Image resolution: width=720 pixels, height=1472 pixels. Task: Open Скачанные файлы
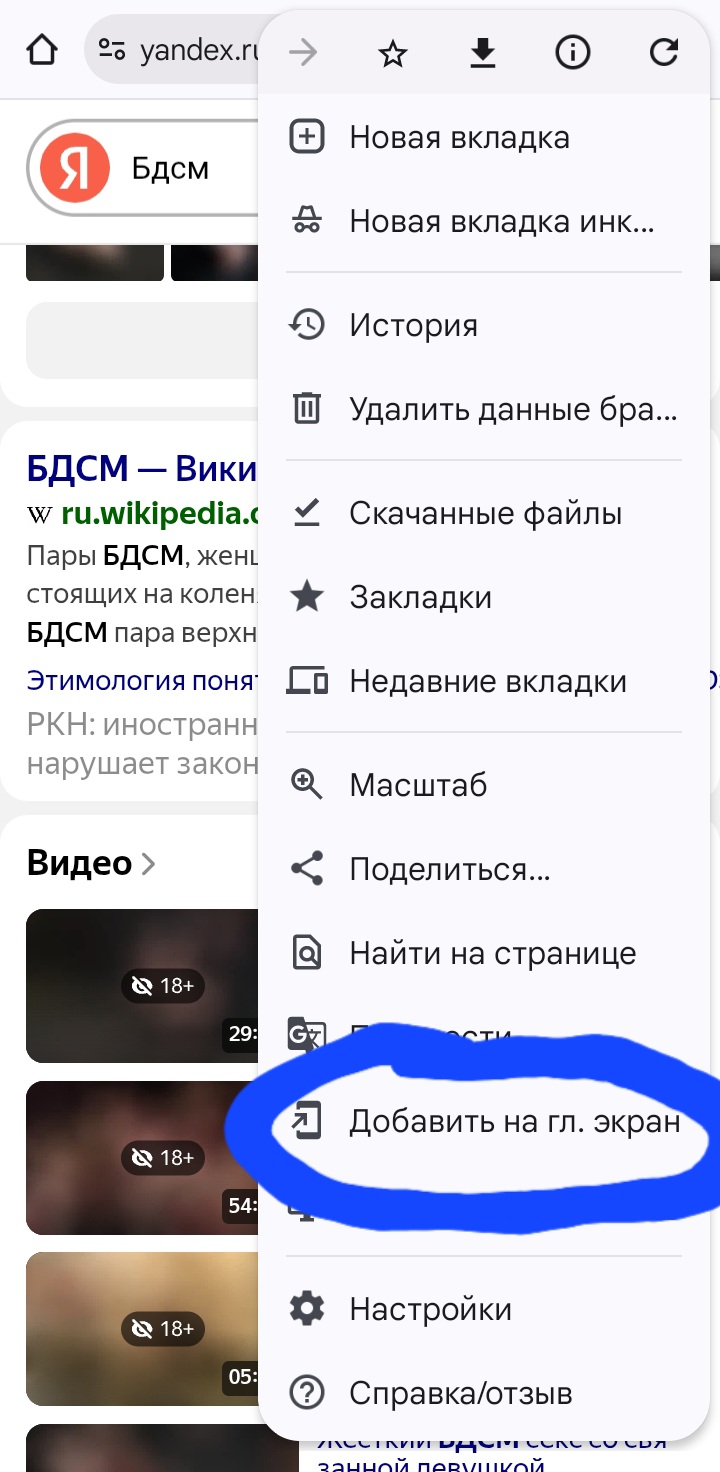tap(485, 514)
